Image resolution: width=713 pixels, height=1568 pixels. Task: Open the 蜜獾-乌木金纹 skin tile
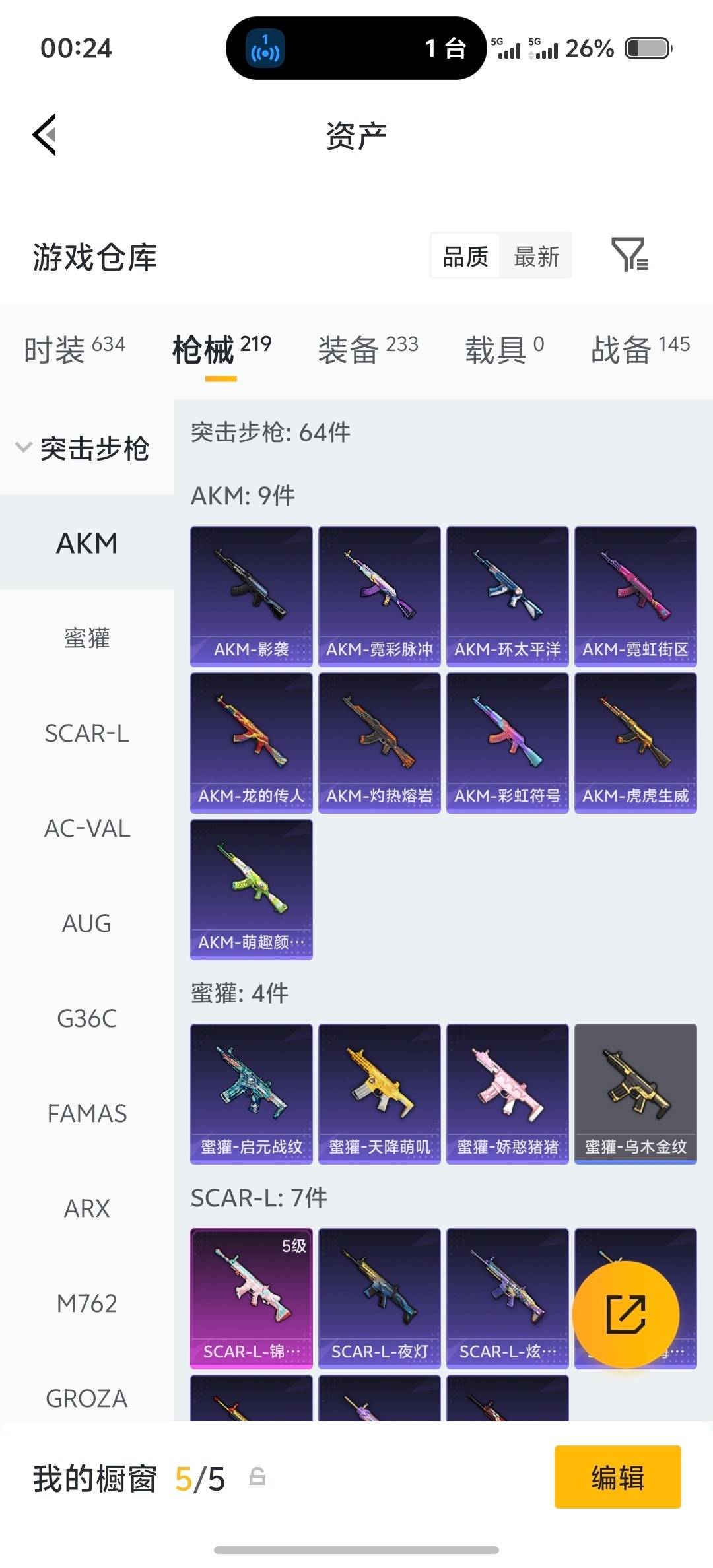635,1094
